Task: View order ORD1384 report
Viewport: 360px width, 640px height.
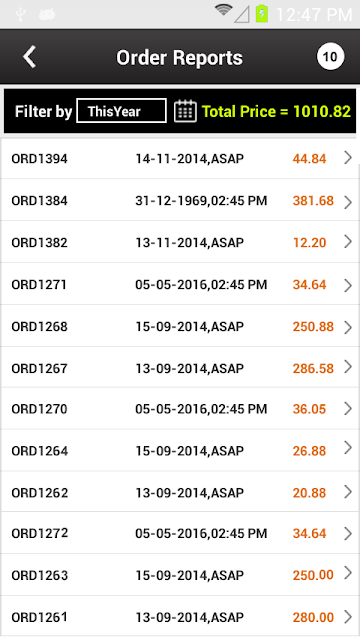Action: [x=180, y=200]
